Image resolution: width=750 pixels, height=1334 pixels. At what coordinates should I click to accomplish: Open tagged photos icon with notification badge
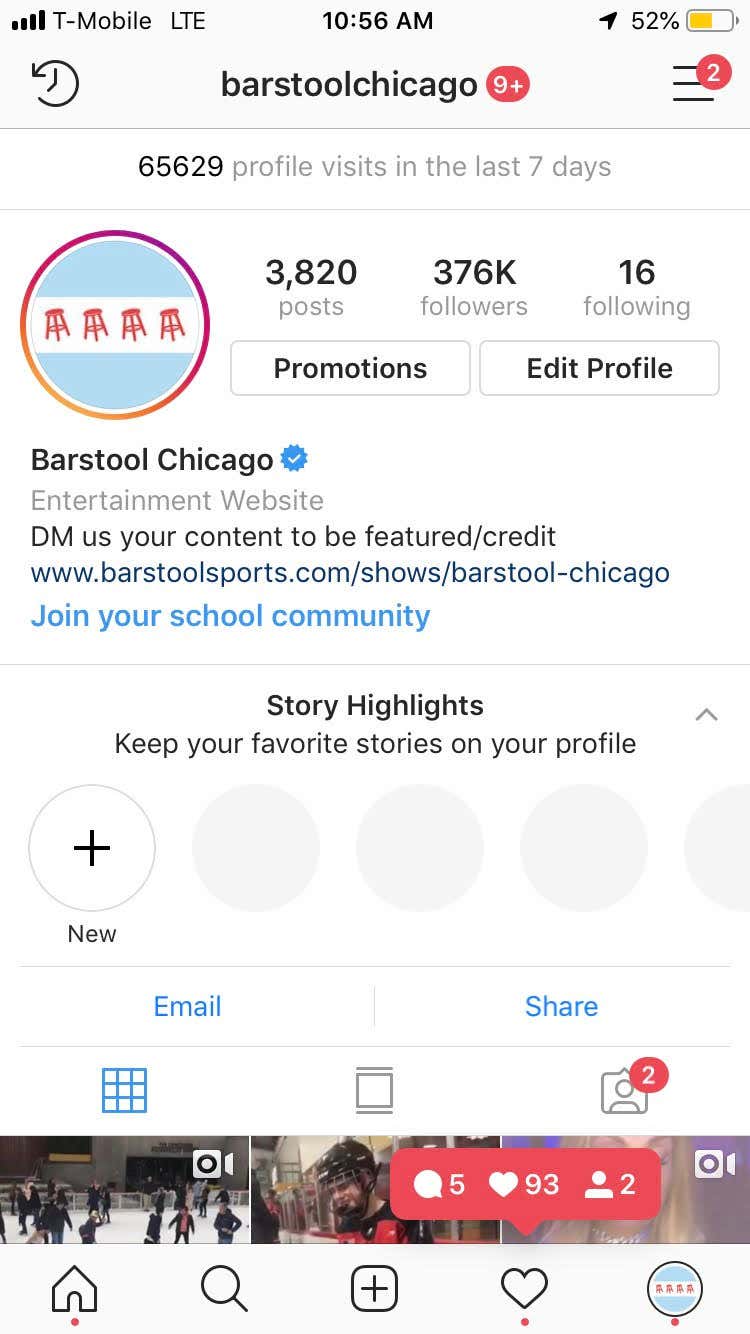(x=624, y=1090)
